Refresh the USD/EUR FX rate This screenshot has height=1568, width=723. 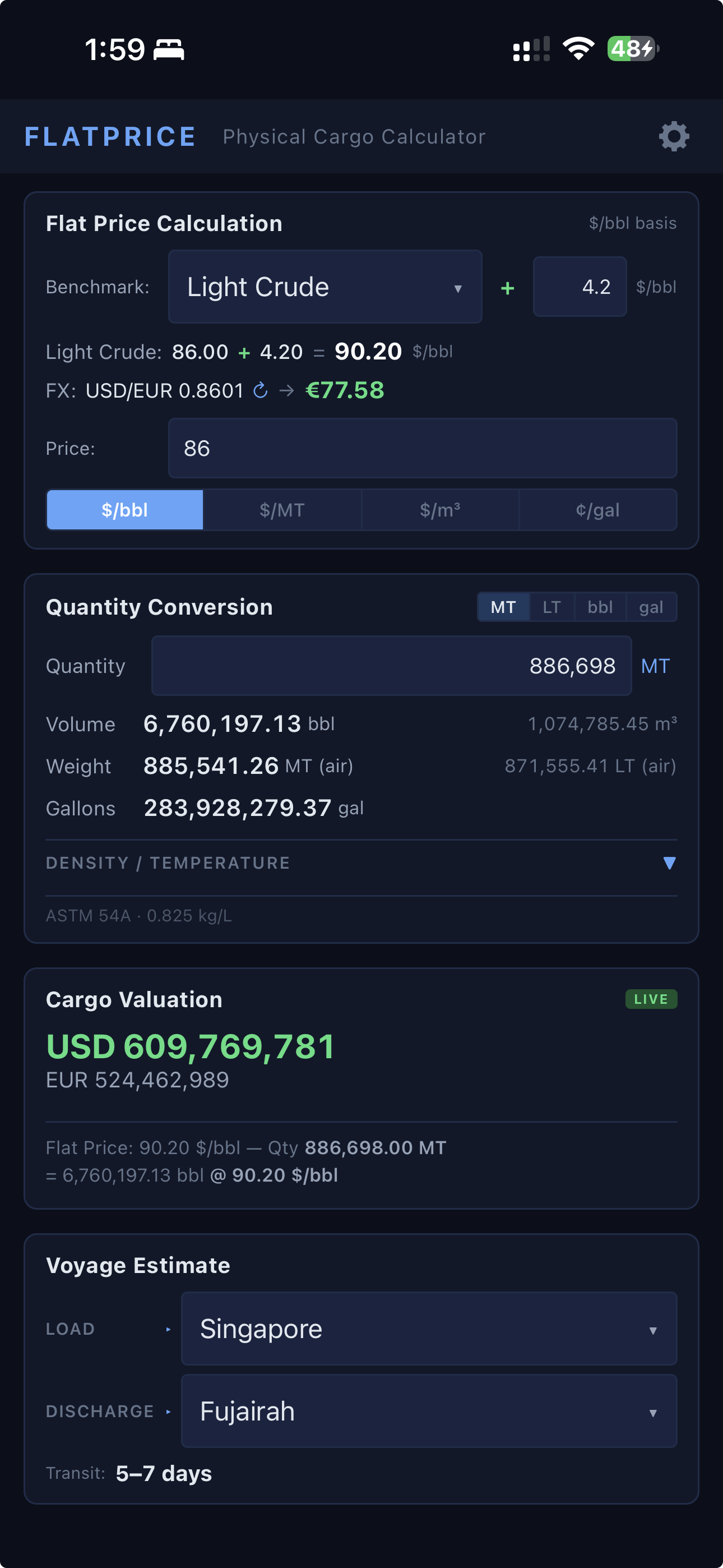259,390
